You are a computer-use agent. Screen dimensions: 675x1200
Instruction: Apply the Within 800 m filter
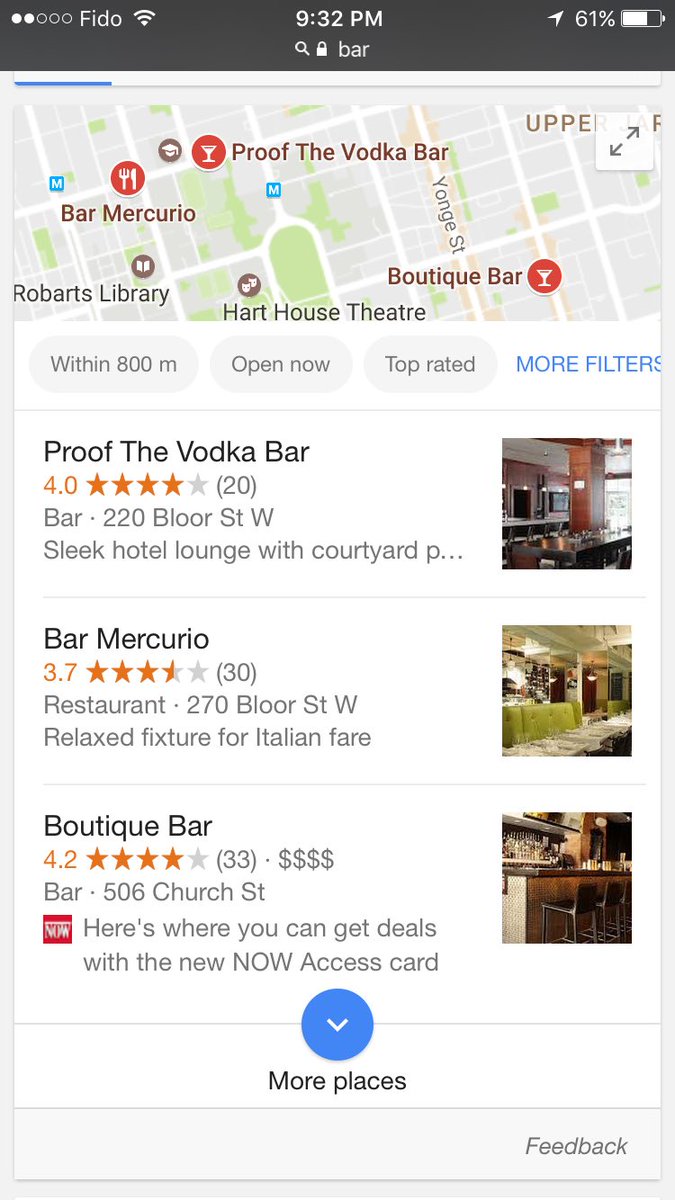(x=114, y=364)
